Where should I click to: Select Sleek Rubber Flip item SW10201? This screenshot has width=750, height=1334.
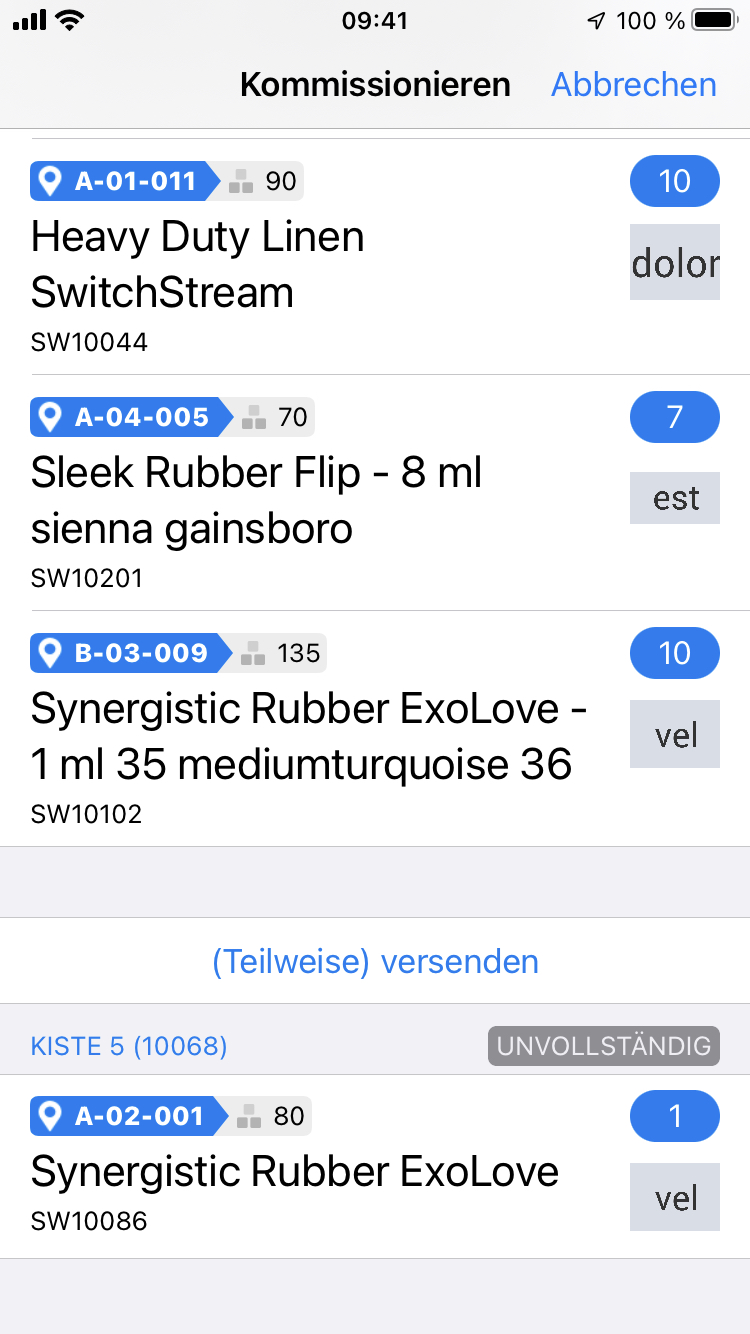pos(256,497)
